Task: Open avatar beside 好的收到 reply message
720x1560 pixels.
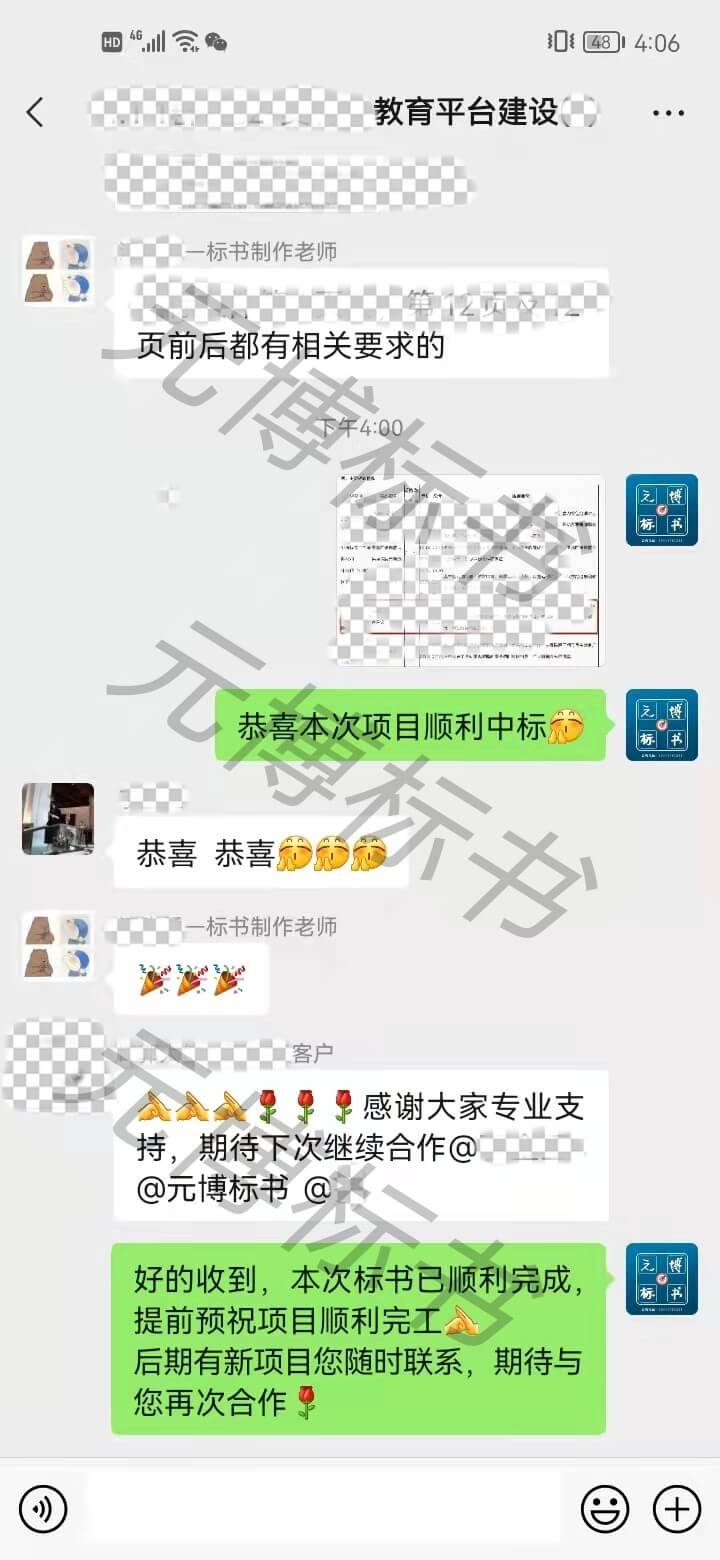Action: pyautogui.click(x=662, y=1278)
